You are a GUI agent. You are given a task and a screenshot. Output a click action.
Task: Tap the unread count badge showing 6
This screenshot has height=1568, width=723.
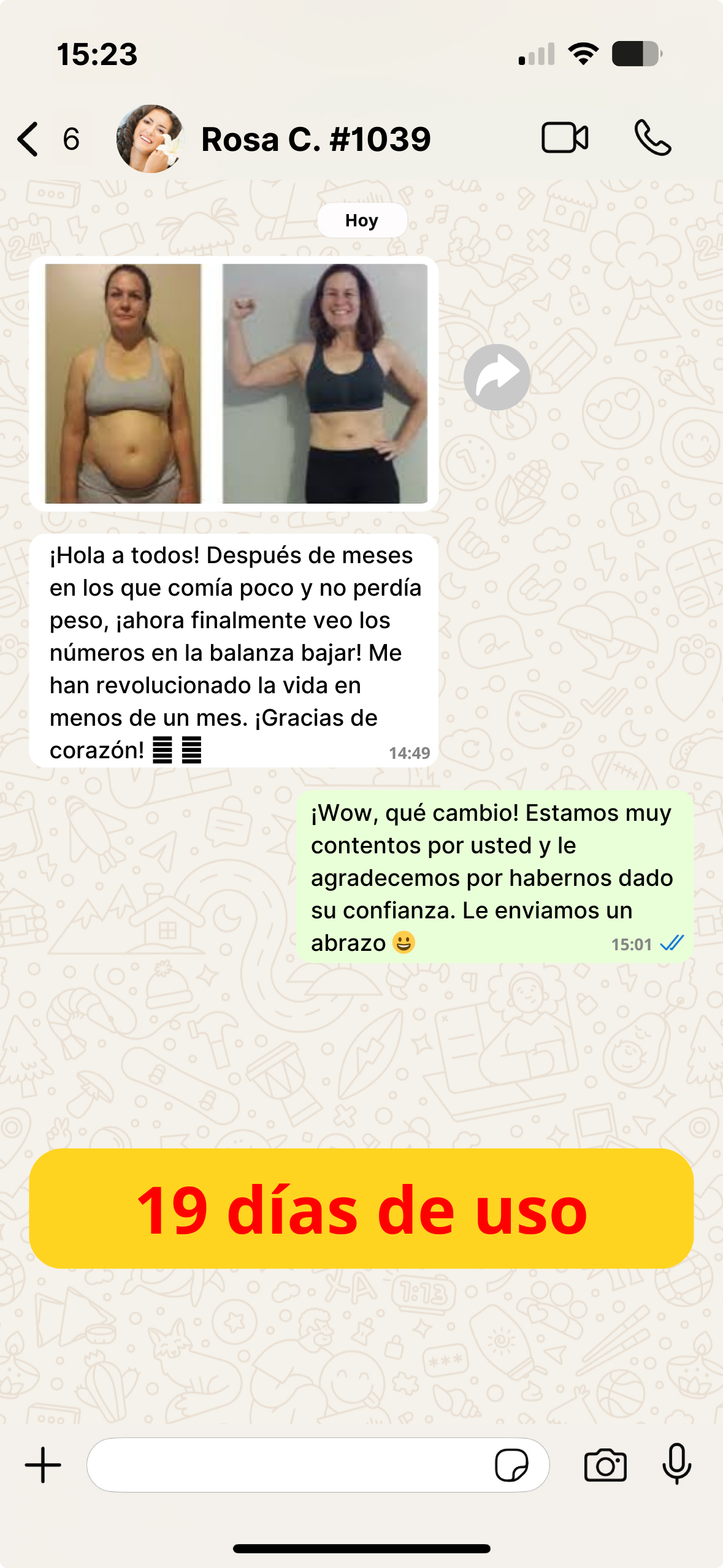coord(69,140)
